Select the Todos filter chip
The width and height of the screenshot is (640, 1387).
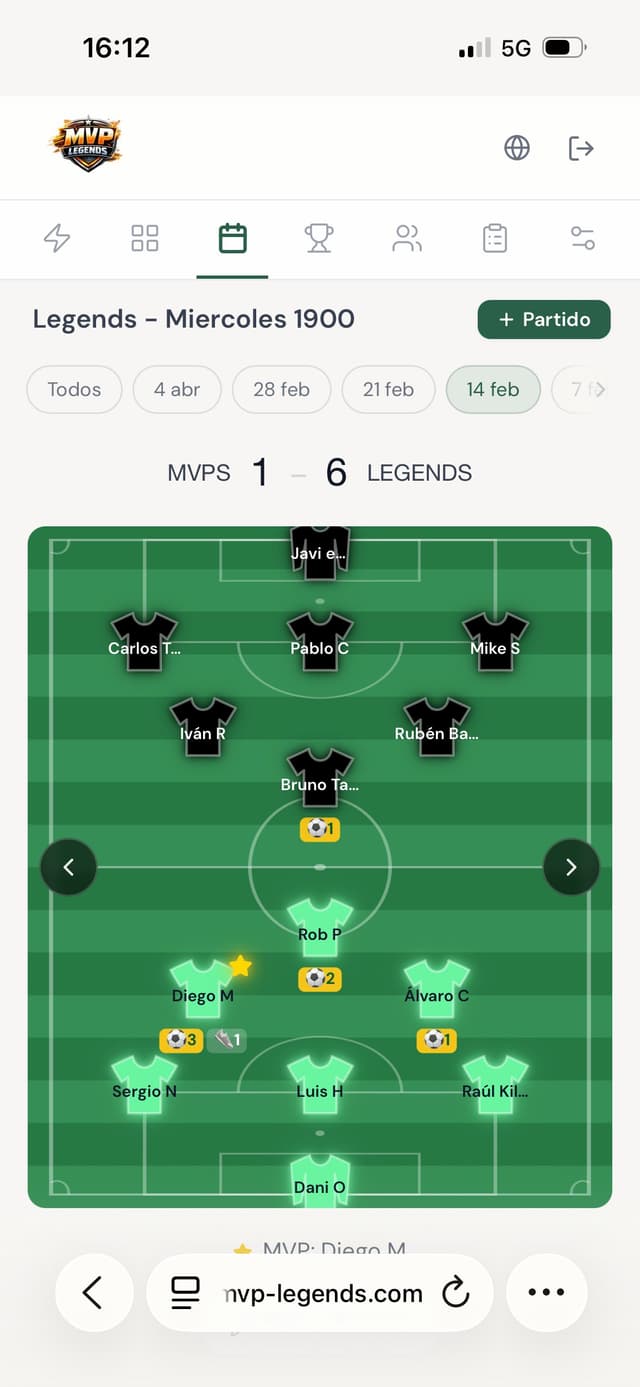click(x=74, y=389)
